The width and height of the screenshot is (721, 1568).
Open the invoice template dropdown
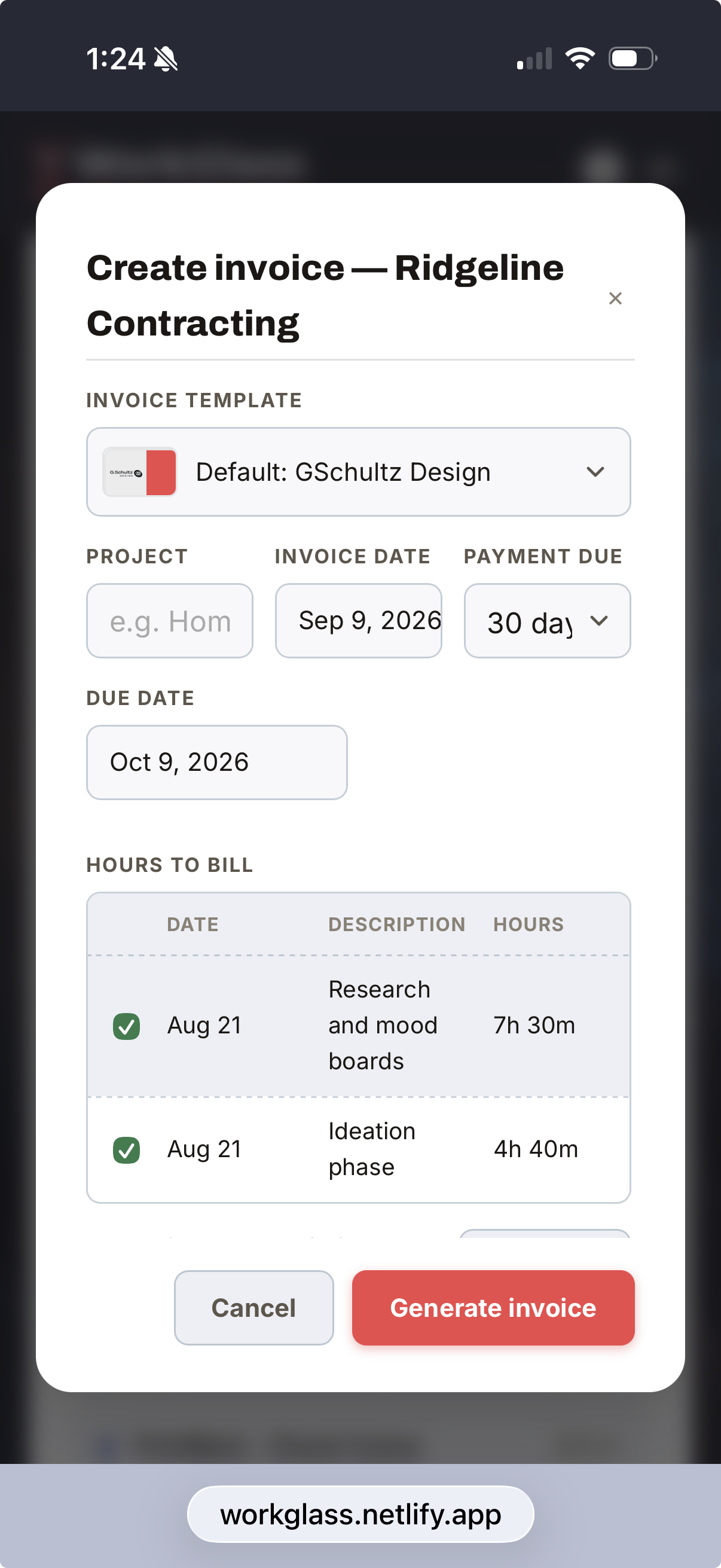(x=358, y=472)
